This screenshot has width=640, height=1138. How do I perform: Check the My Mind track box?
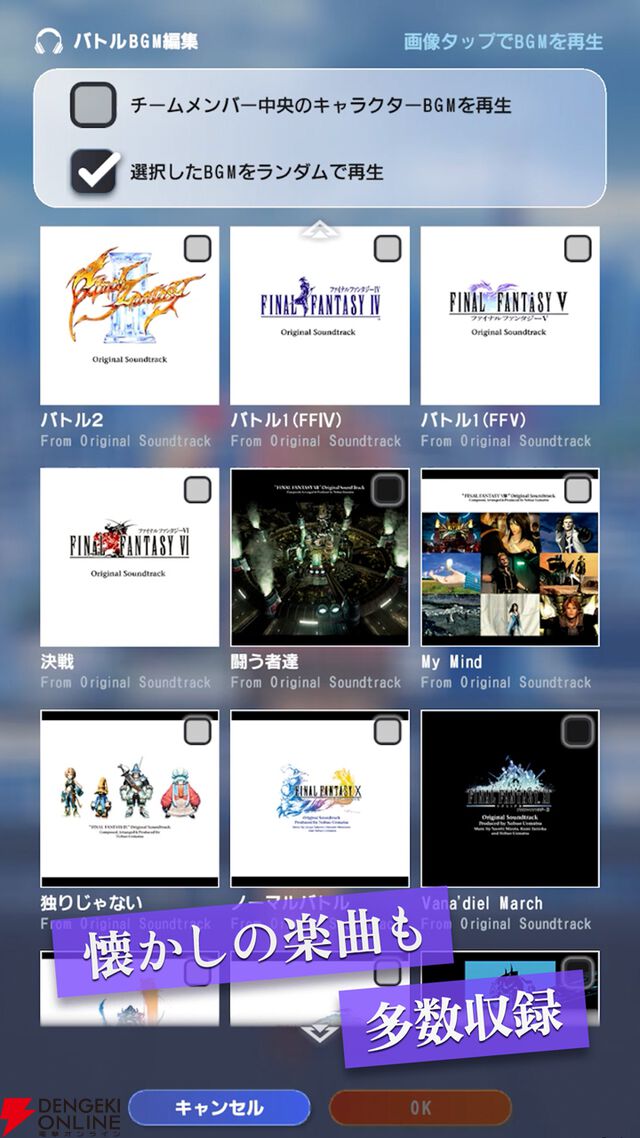577,489
